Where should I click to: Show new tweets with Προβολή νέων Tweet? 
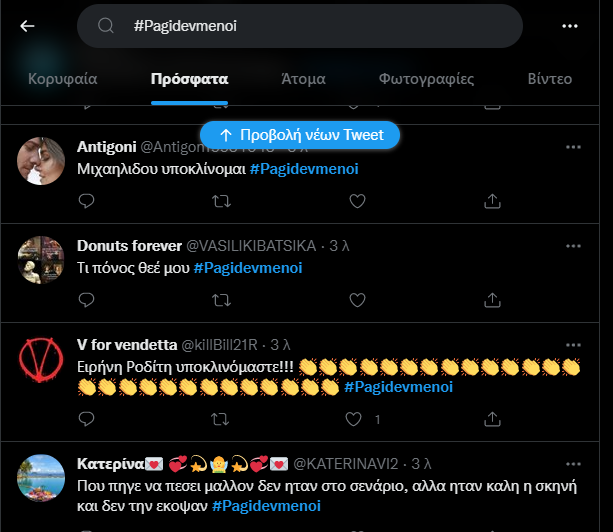pos(300,134)
